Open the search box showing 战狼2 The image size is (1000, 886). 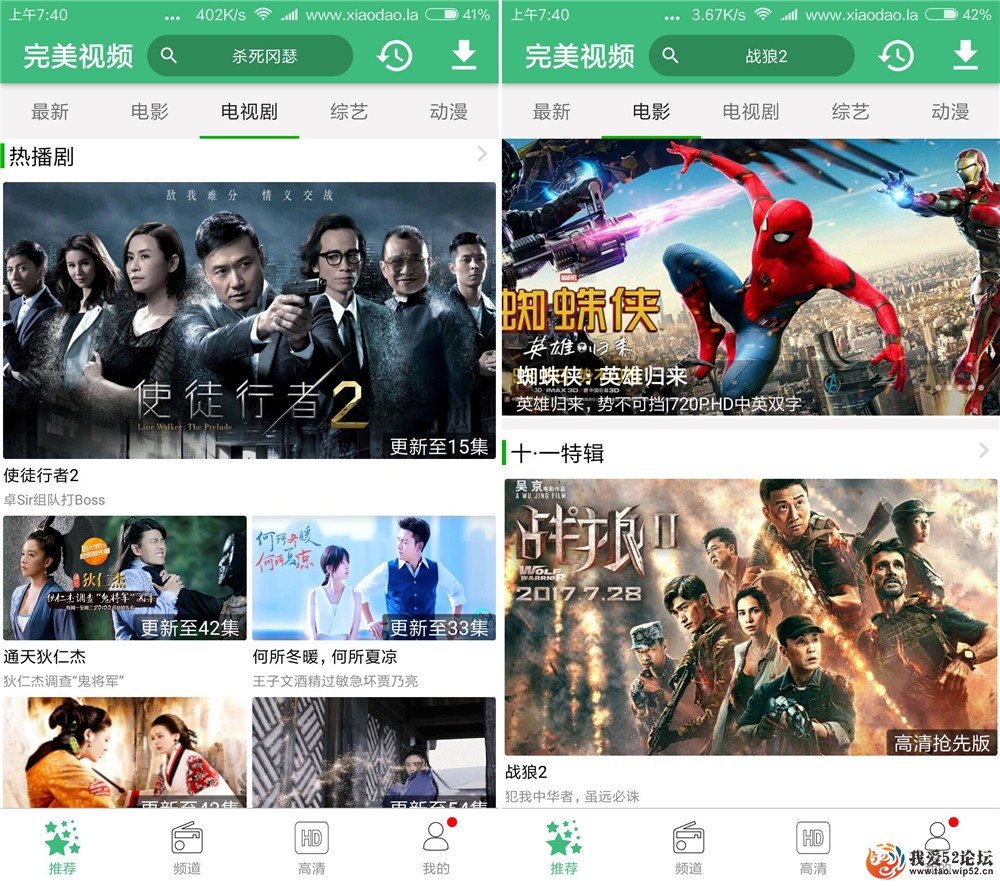coord(752,56)
